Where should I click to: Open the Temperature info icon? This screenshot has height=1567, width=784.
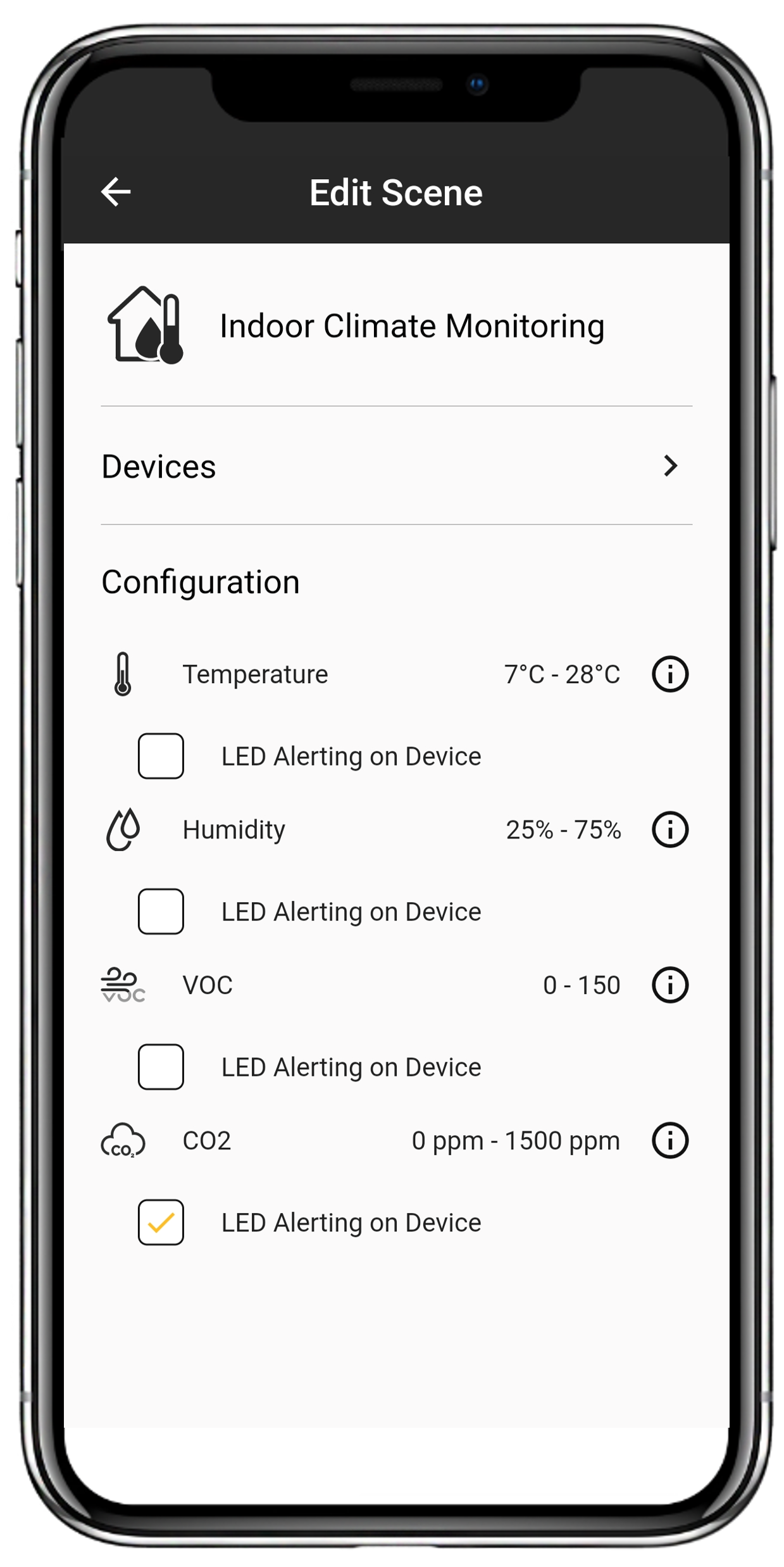point(669,674)
